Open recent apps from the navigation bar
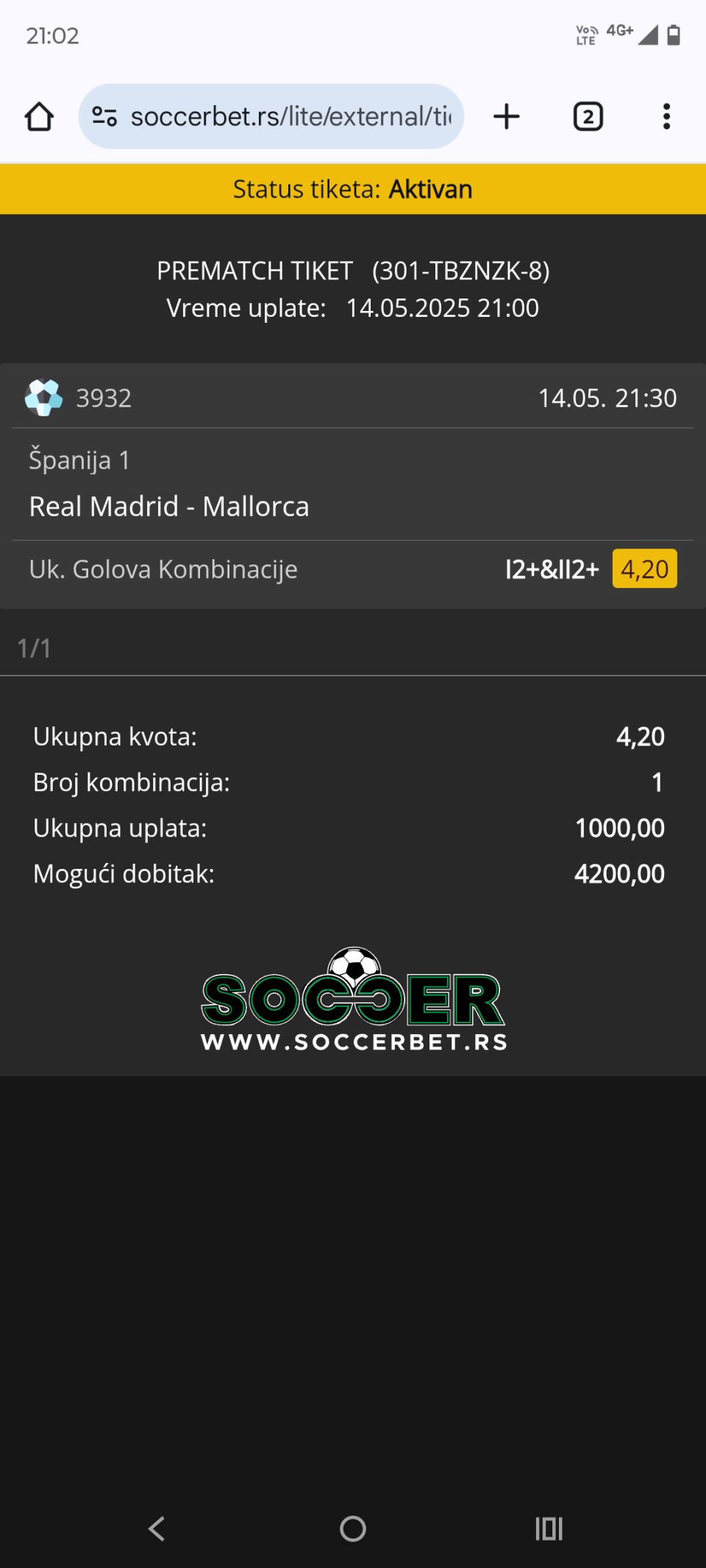The width and height of the screenshot is (706, 1568). [x=549, y=1528]
